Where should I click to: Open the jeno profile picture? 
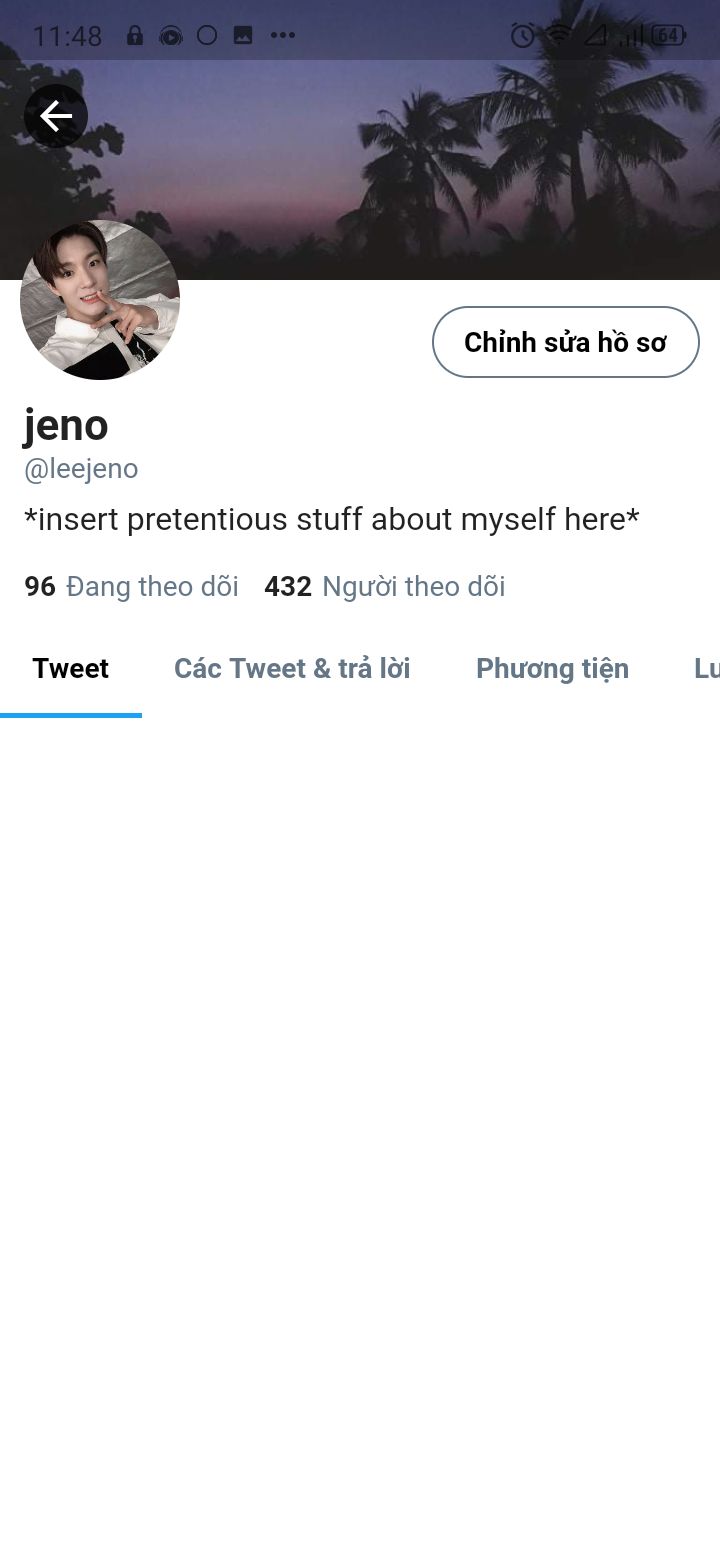(100, 300)
